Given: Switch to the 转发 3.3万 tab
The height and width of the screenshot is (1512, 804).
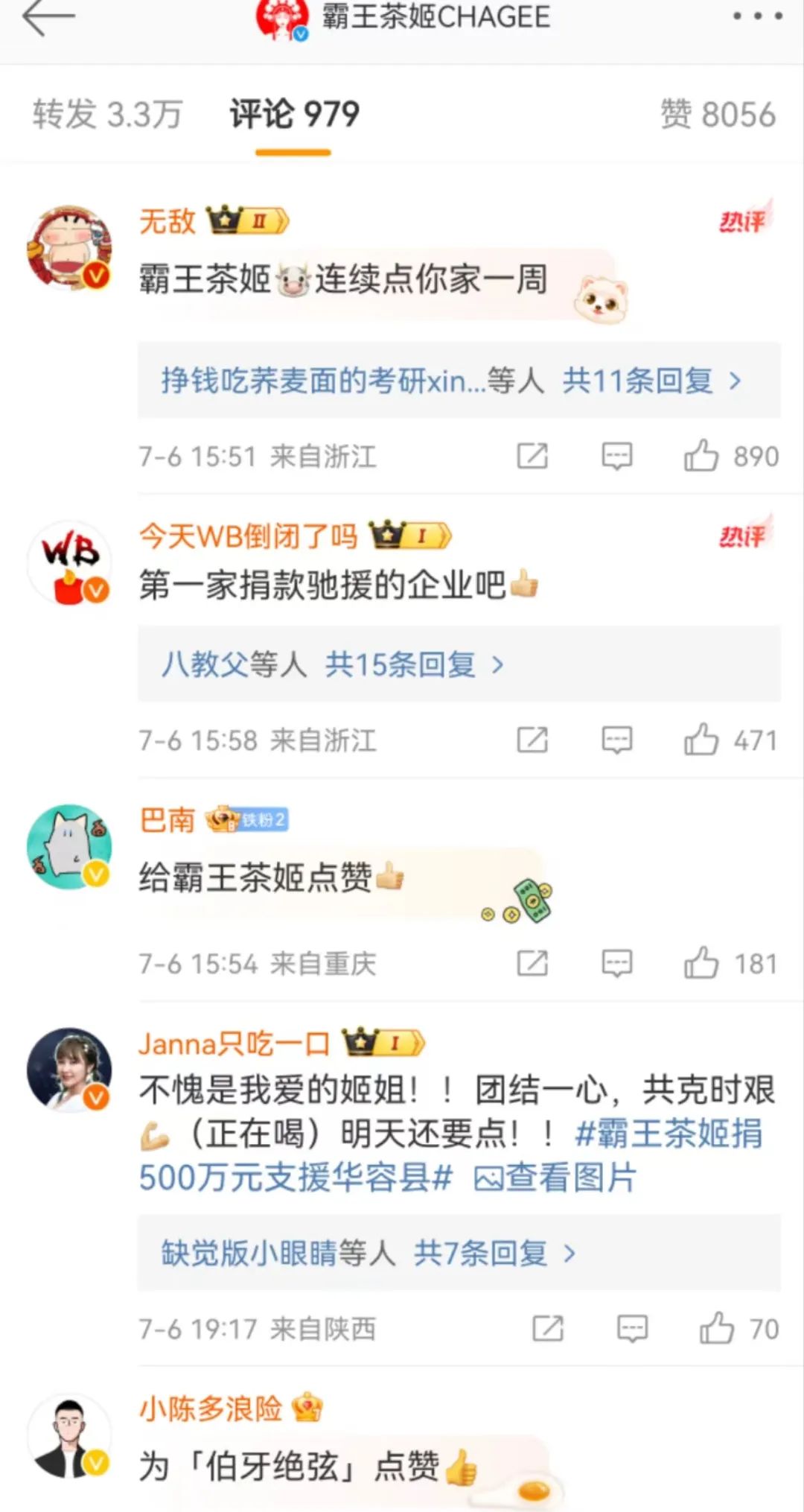Looking at the screenshot, I should (x=107, y=114).
